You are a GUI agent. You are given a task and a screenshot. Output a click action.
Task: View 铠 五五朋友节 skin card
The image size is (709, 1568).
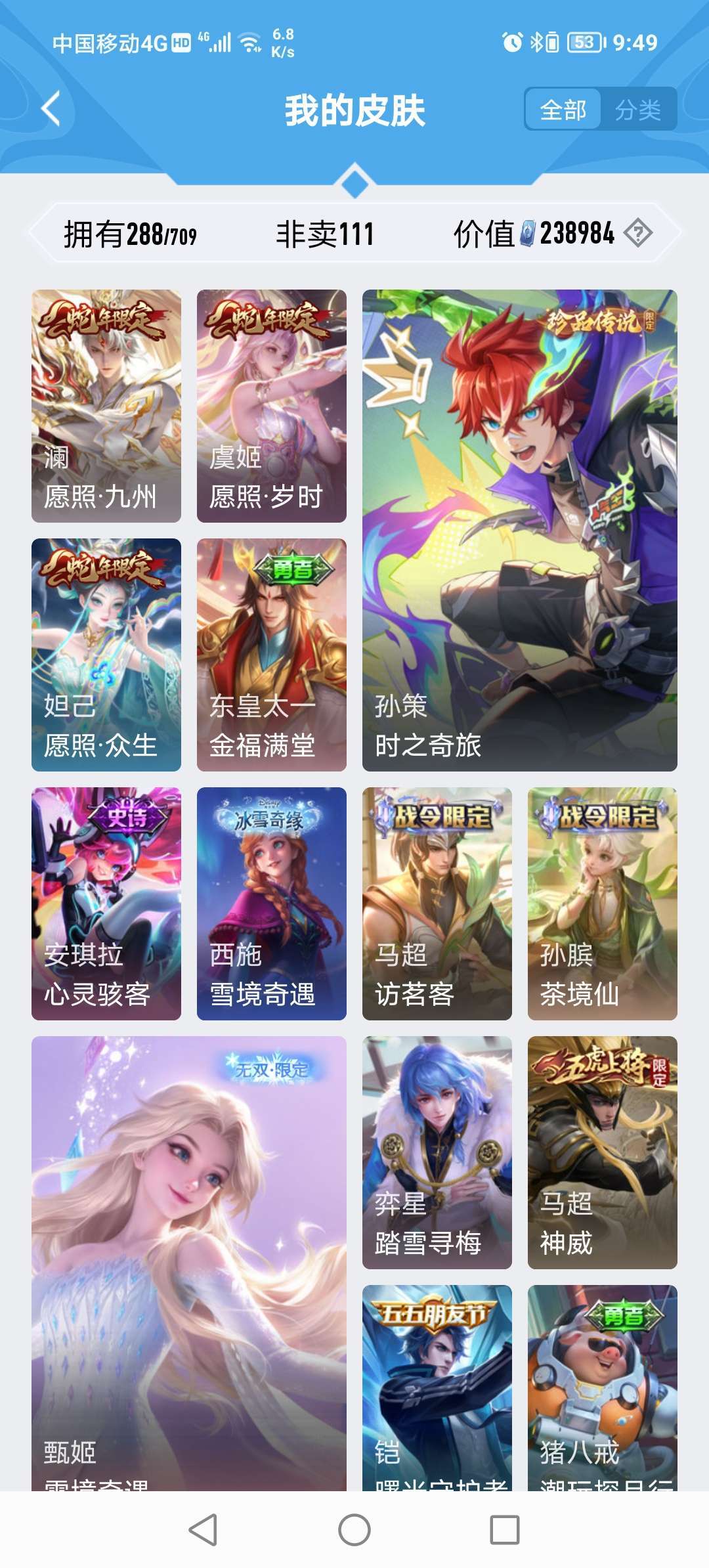click(437, 1385)
